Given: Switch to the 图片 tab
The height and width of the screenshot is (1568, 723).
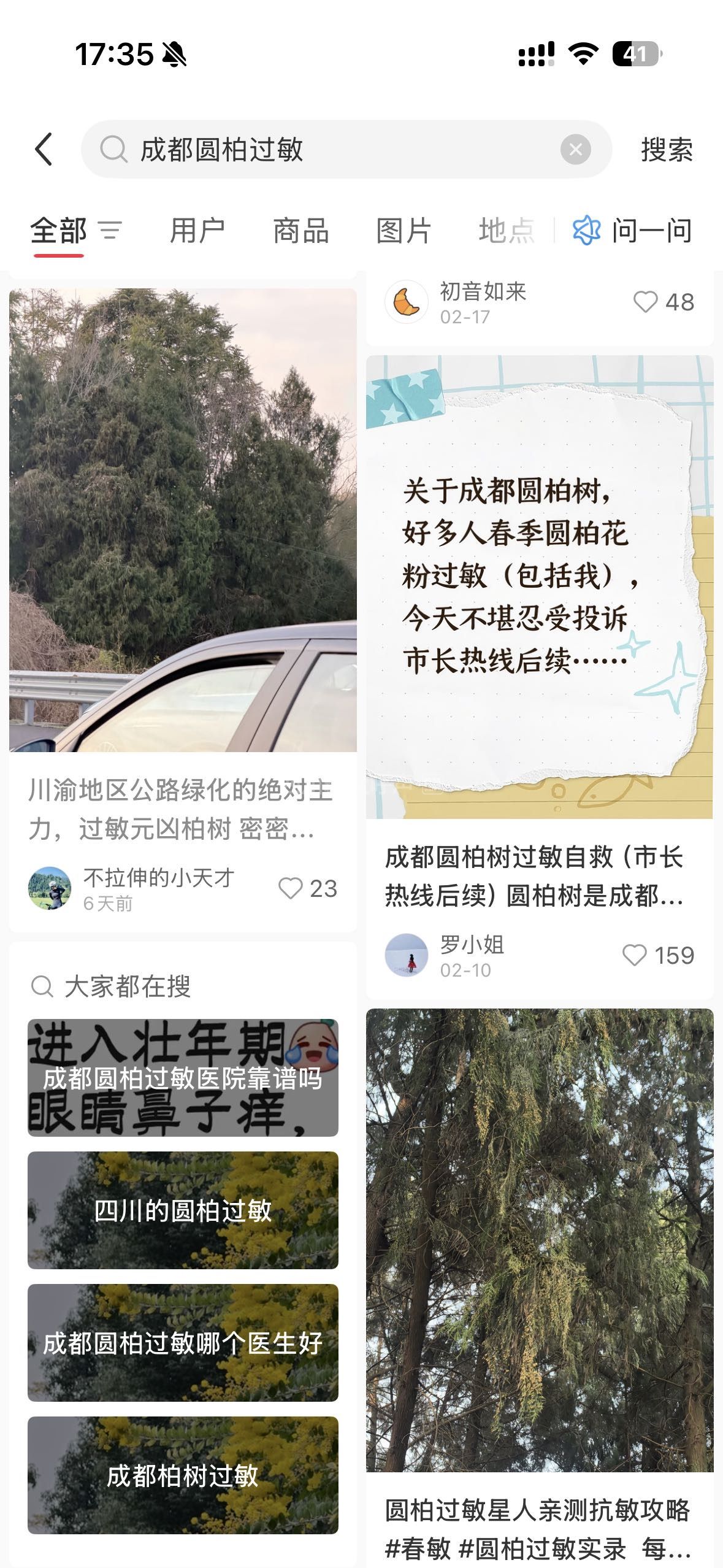Looking at the screenshot, I should (404, 231).
